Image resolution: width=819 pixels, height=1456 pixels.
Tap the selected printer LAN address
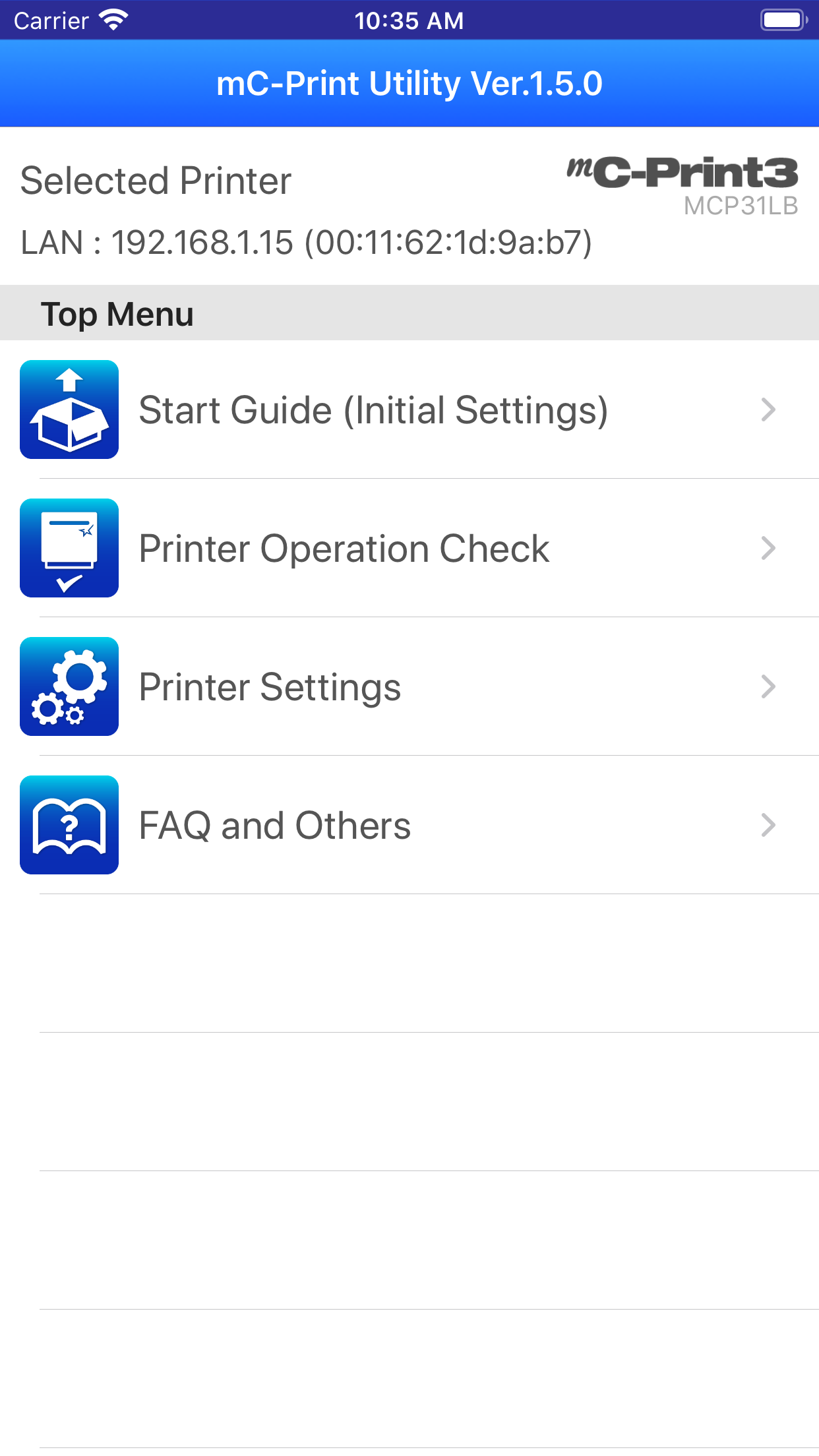(306, 243)
